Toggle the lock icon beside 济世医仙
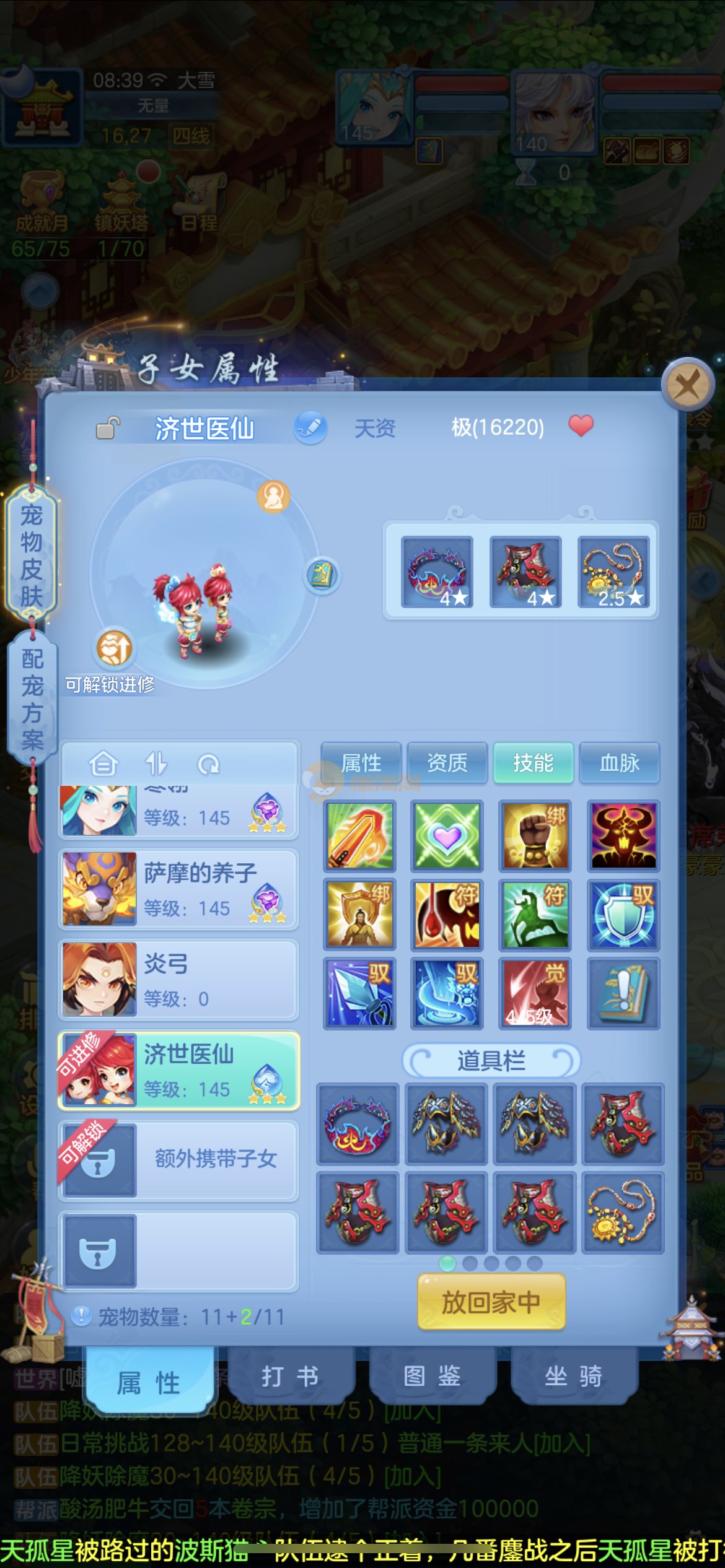Image resolution: width=725 pixels, height=1568 pixels. point(107,428)
